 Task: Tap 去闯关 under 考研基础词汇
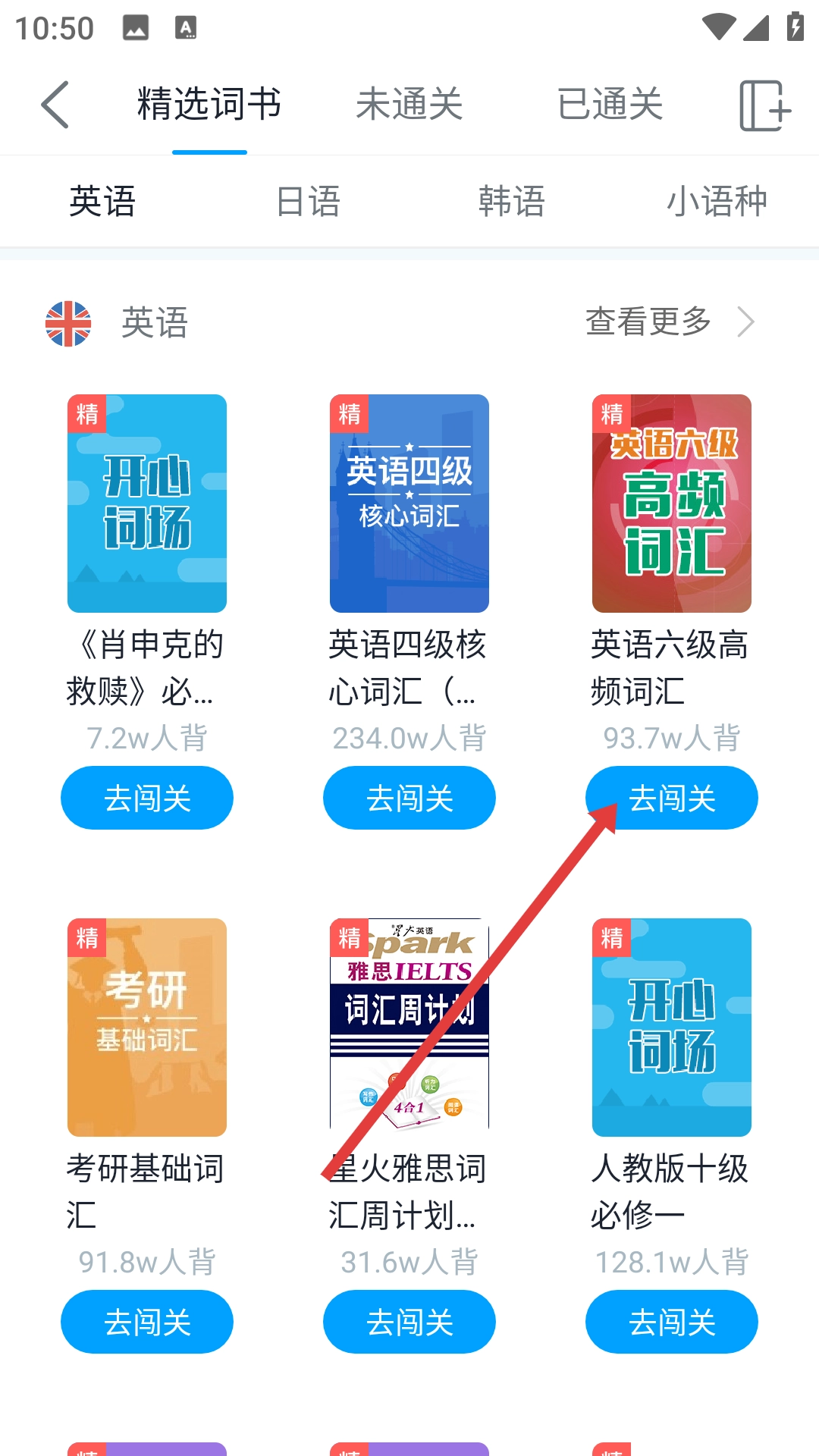pos(147,1322)
